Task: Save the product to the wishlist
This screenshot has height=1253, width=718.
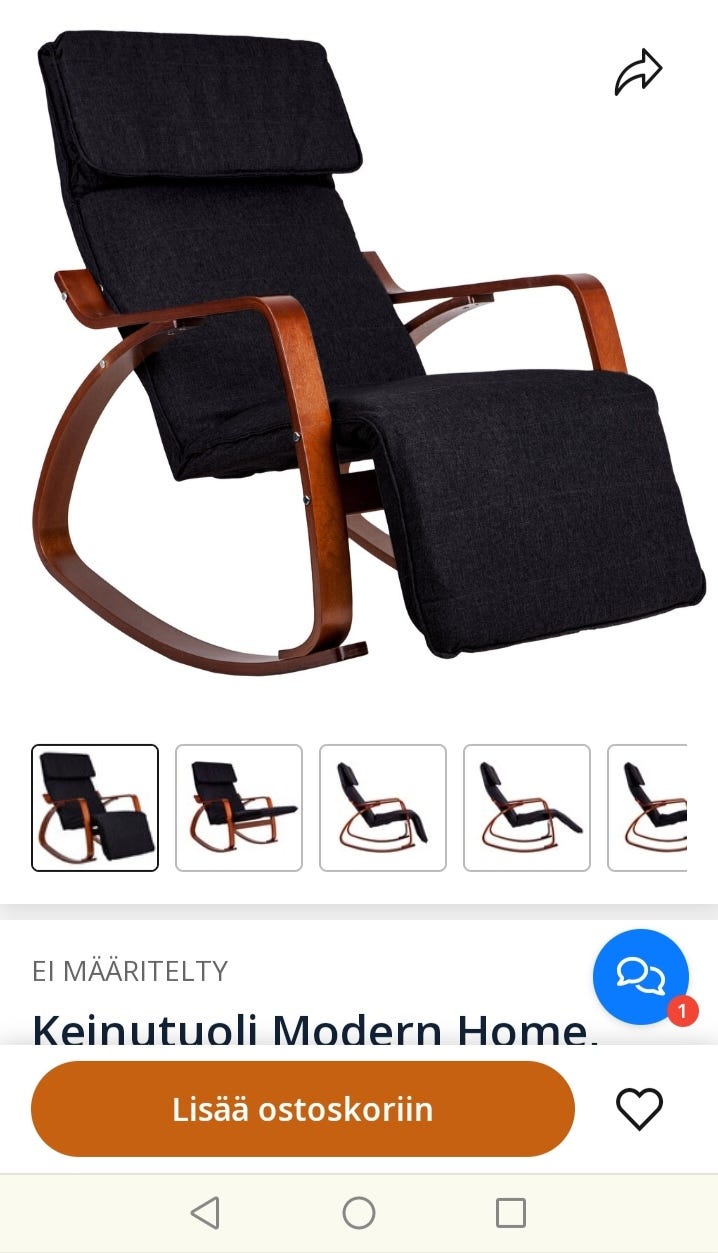Action: tap(639, 1109)
